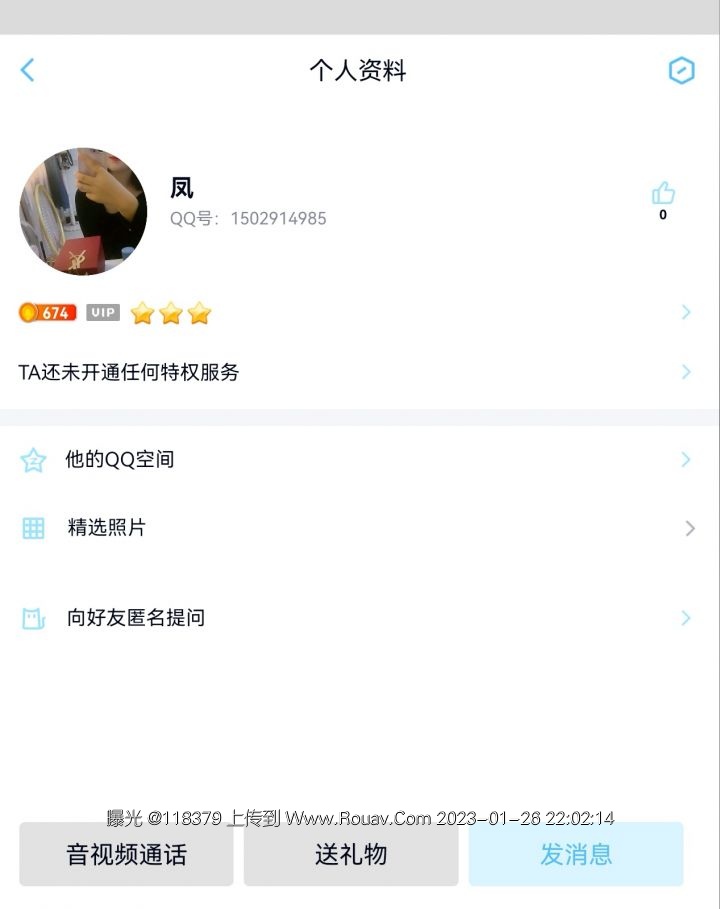Tap the 送礼物 button
This screenshot has height=909, width=720.
click(x=351, y=854)
